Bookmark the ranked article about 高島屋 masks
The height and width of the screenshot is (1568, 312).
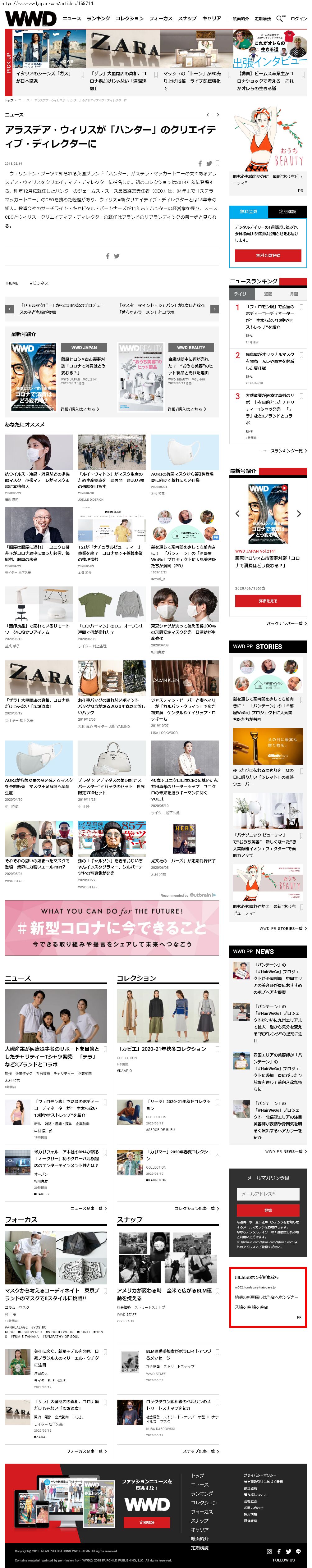pos(301,355)
